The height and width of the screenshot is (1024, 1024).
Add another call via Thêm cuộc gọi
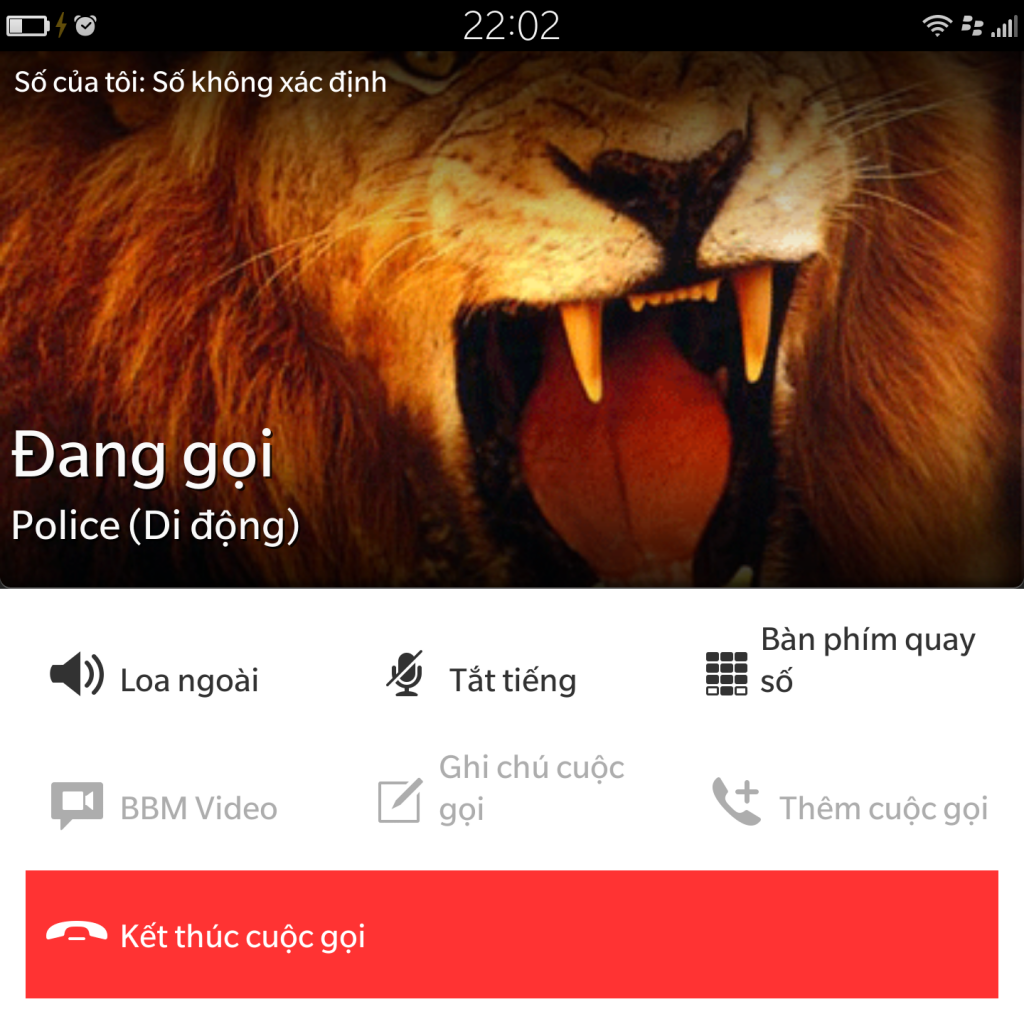[850, 806]
